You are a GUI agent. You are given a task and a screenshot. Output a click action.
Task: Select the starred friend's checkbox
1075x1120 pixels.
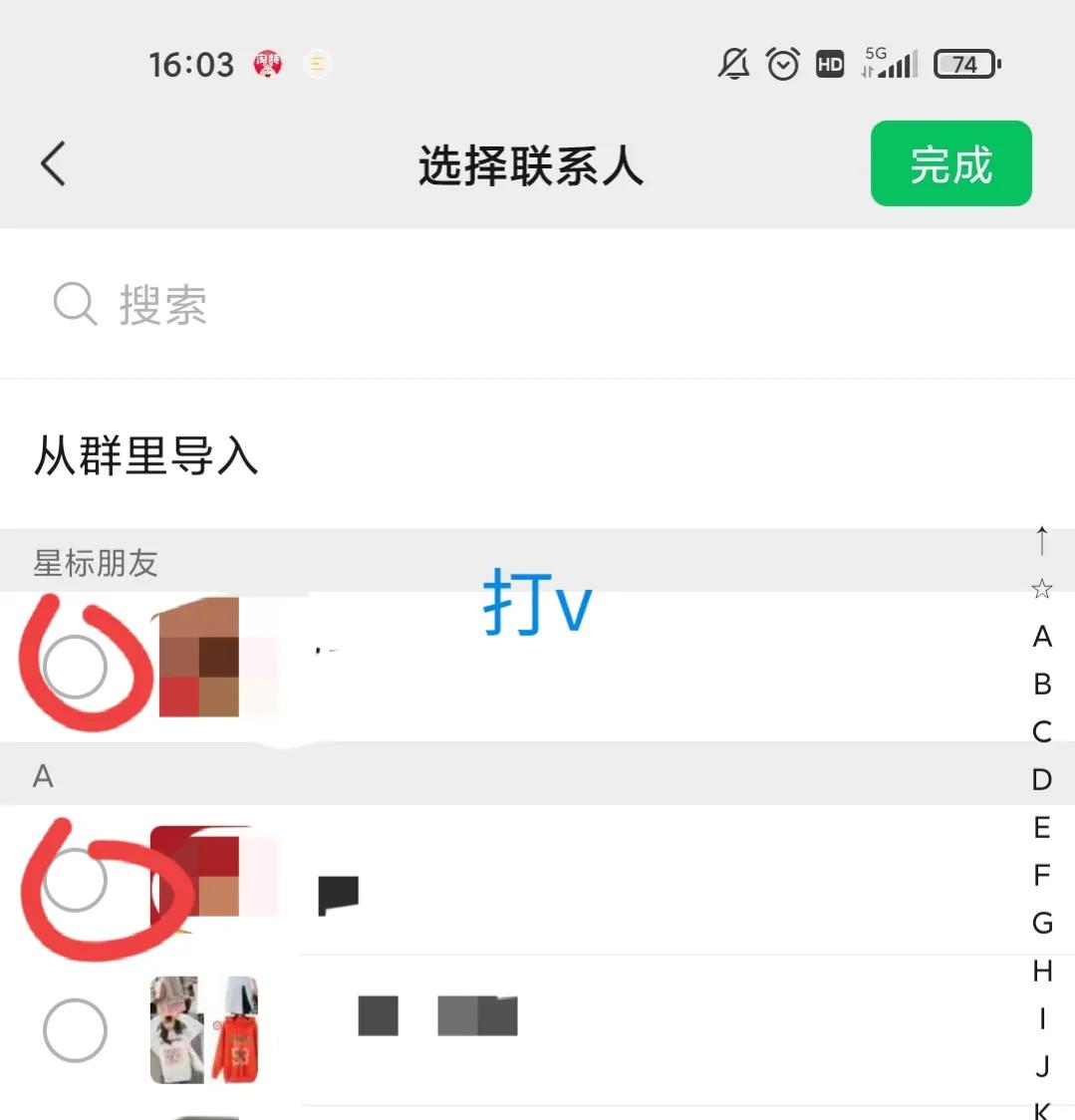(76, 669)
